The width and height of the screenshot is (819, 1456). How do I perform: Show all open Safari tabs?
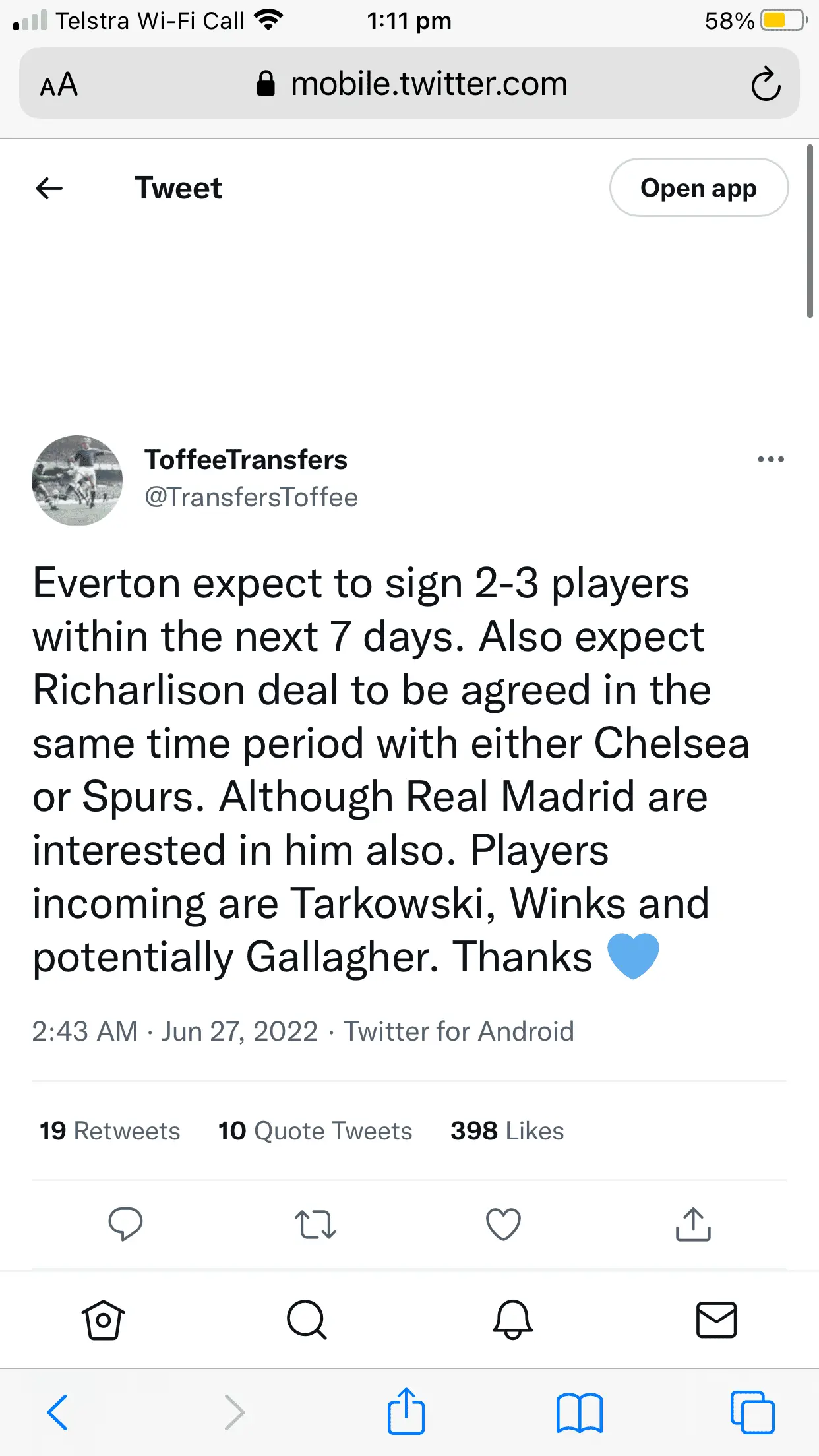tap(752, 1412)
